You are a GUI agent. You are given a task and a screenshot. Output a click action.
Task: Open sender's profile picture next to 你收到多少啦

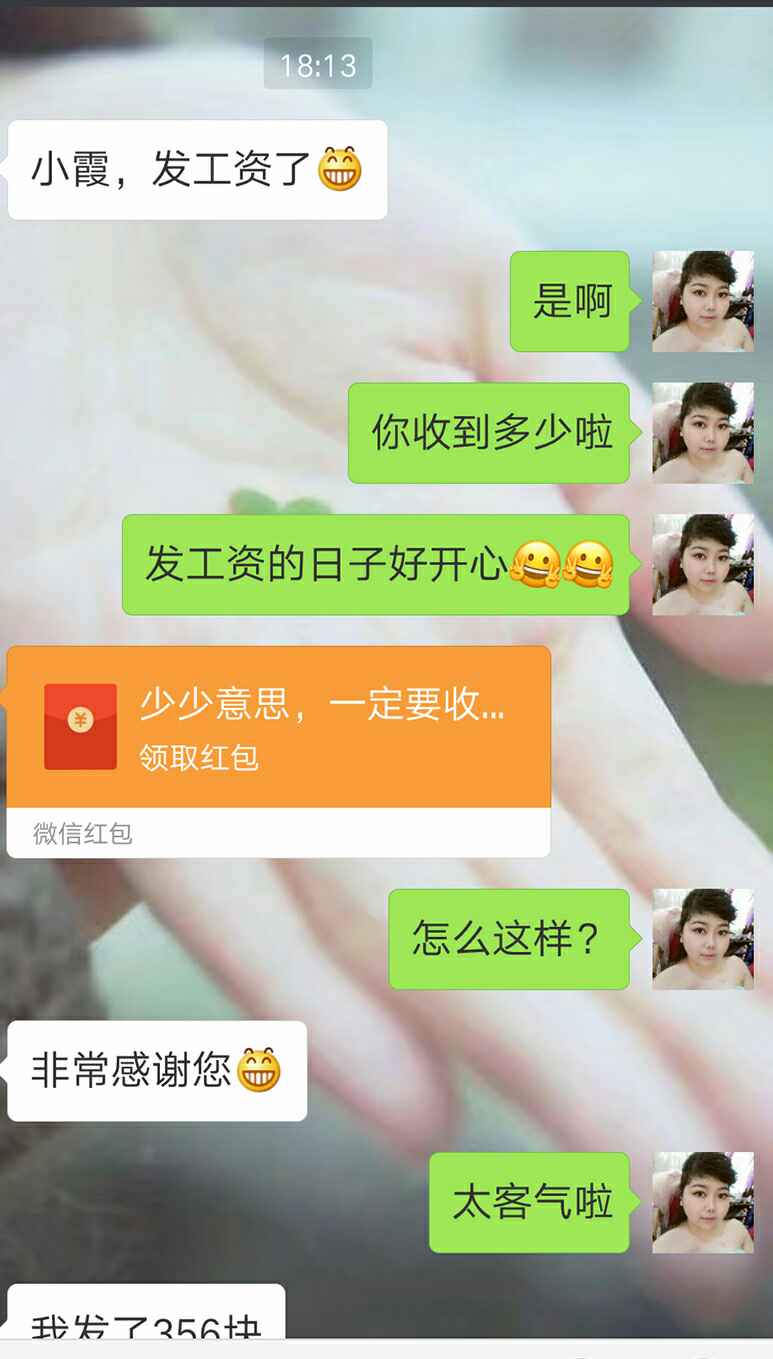click(x=703, y=433)
